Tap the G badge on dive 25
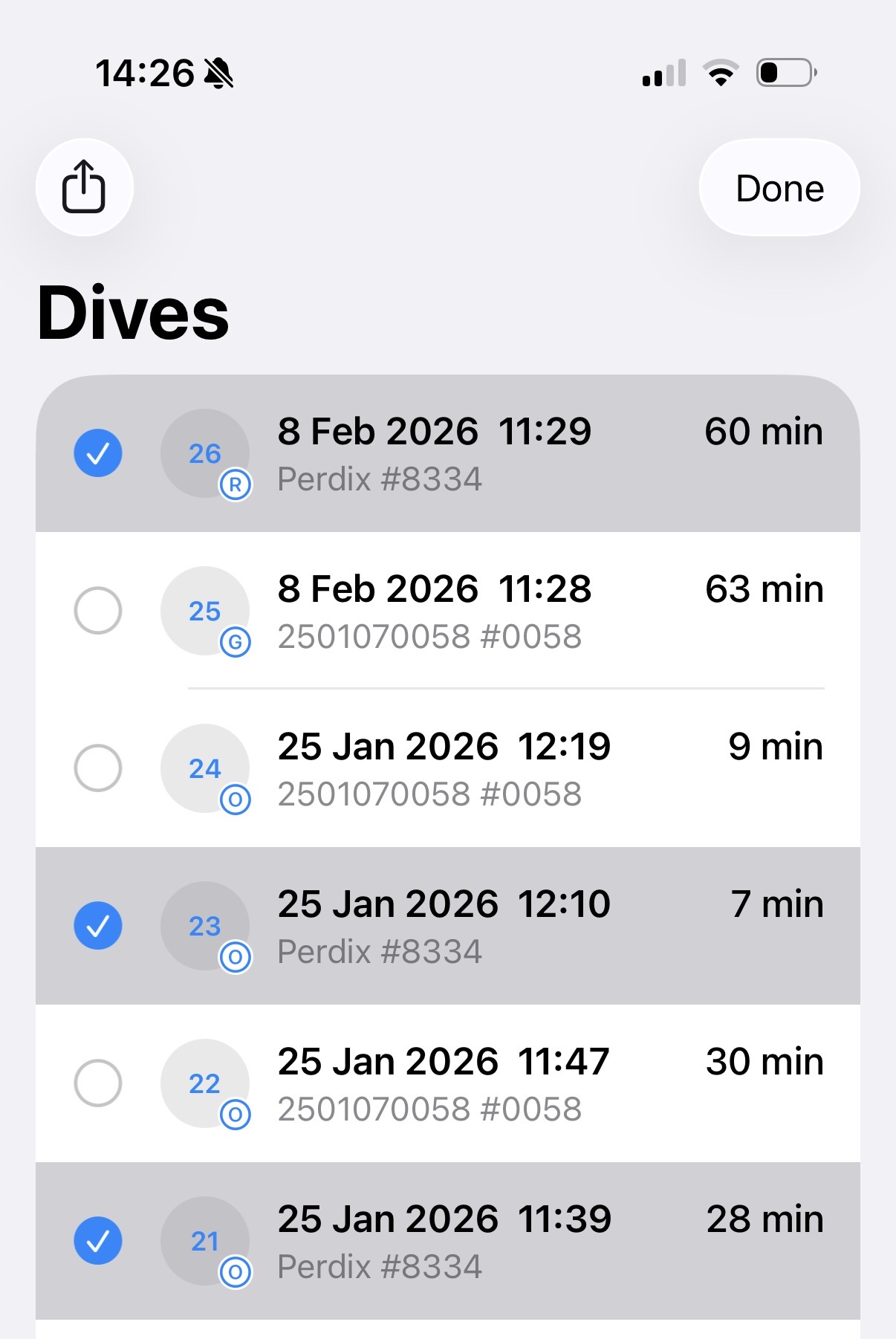 pyautogui.click(x=234, y=642)
